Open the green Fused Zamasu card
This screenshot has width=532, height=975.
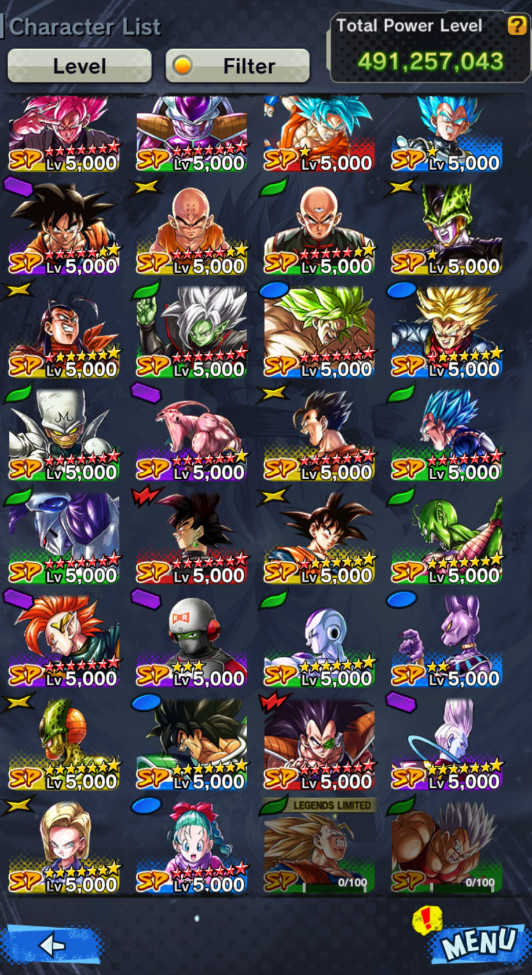[x=191, y=331]
